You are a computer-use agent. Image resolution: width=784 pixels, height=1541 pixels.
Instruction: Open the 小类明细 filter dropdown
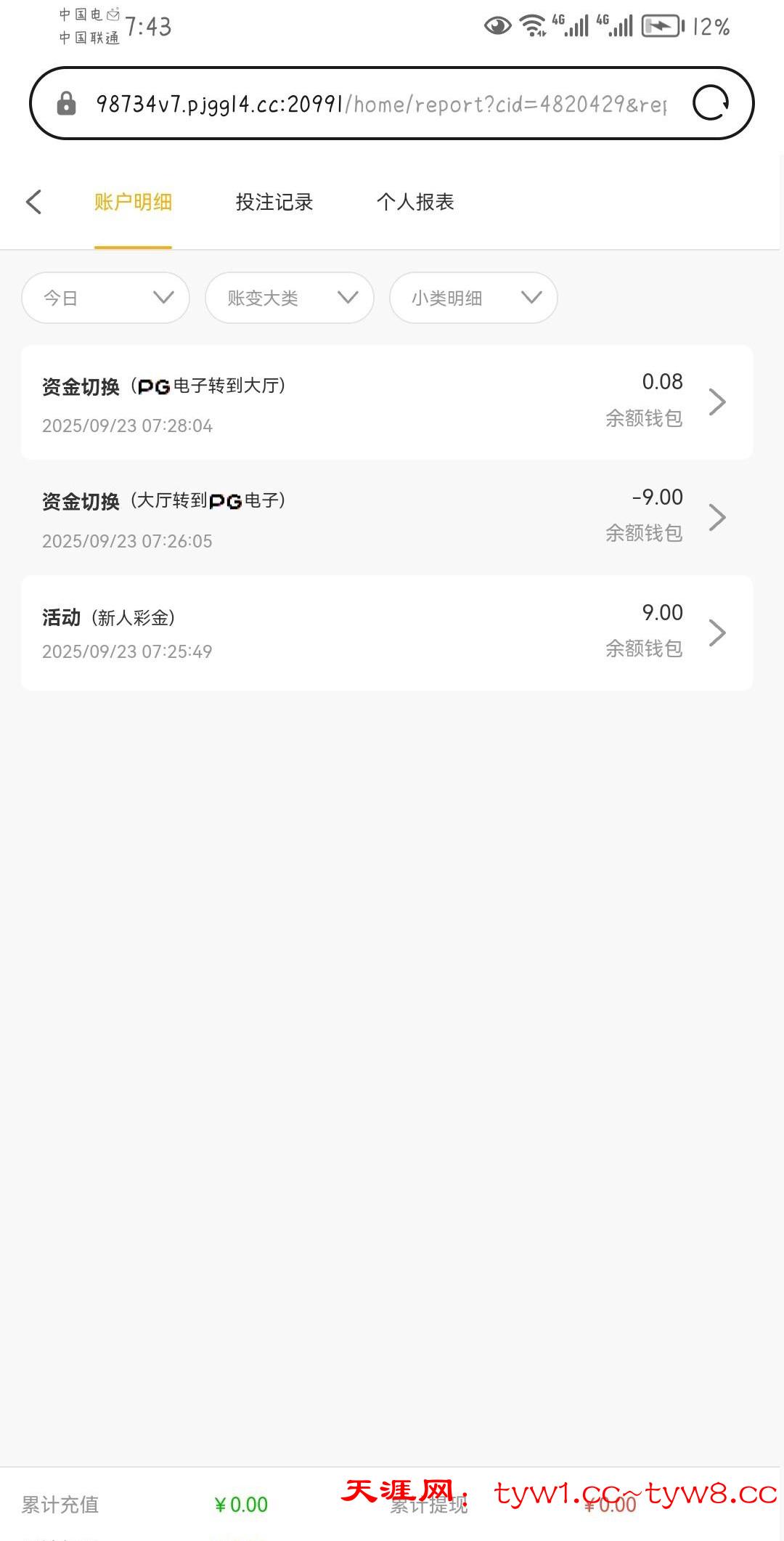473,298
